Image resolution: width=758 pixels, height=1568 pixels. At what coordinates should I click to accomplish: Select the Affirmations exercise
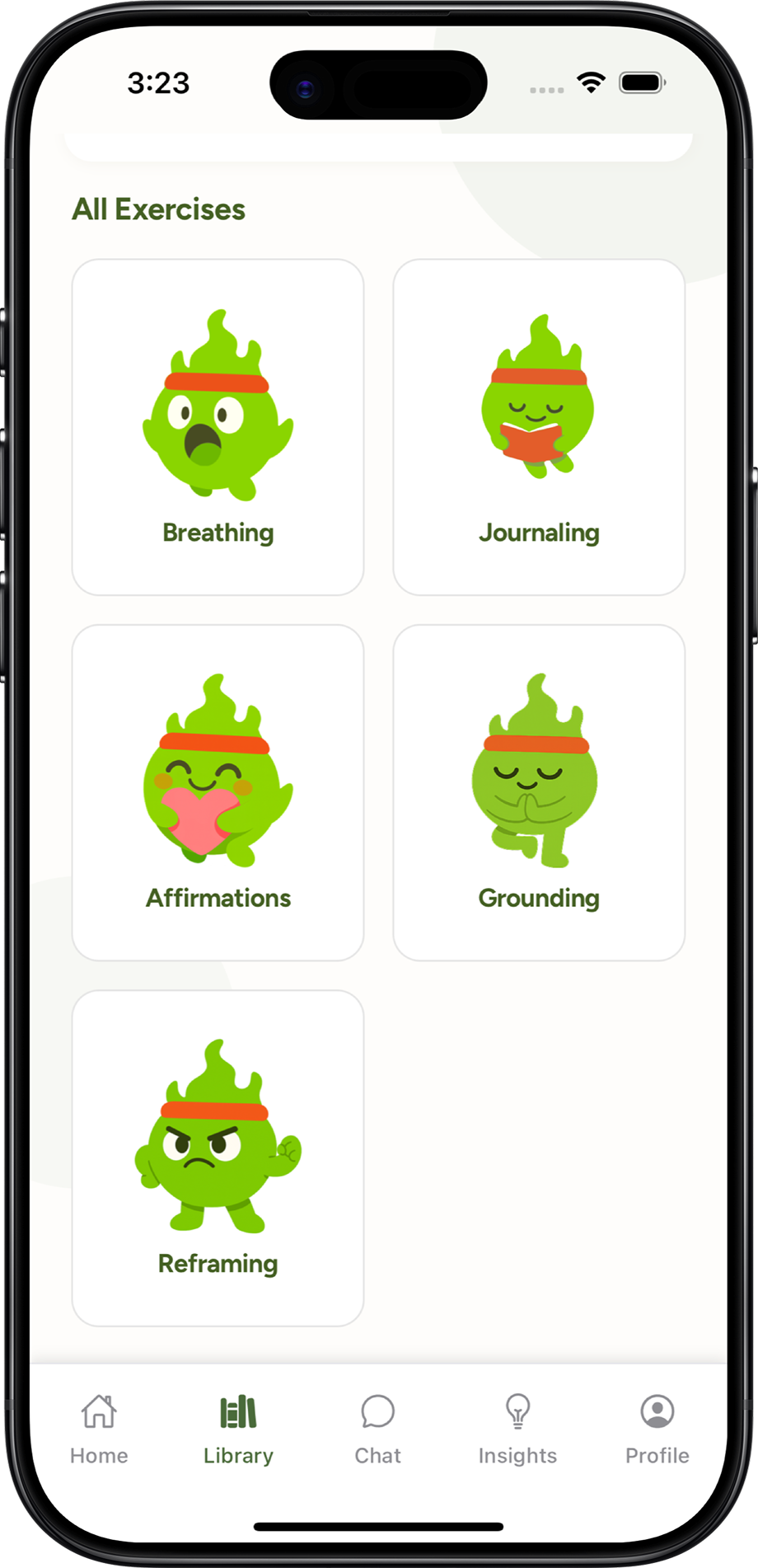[x=218, y=792]
